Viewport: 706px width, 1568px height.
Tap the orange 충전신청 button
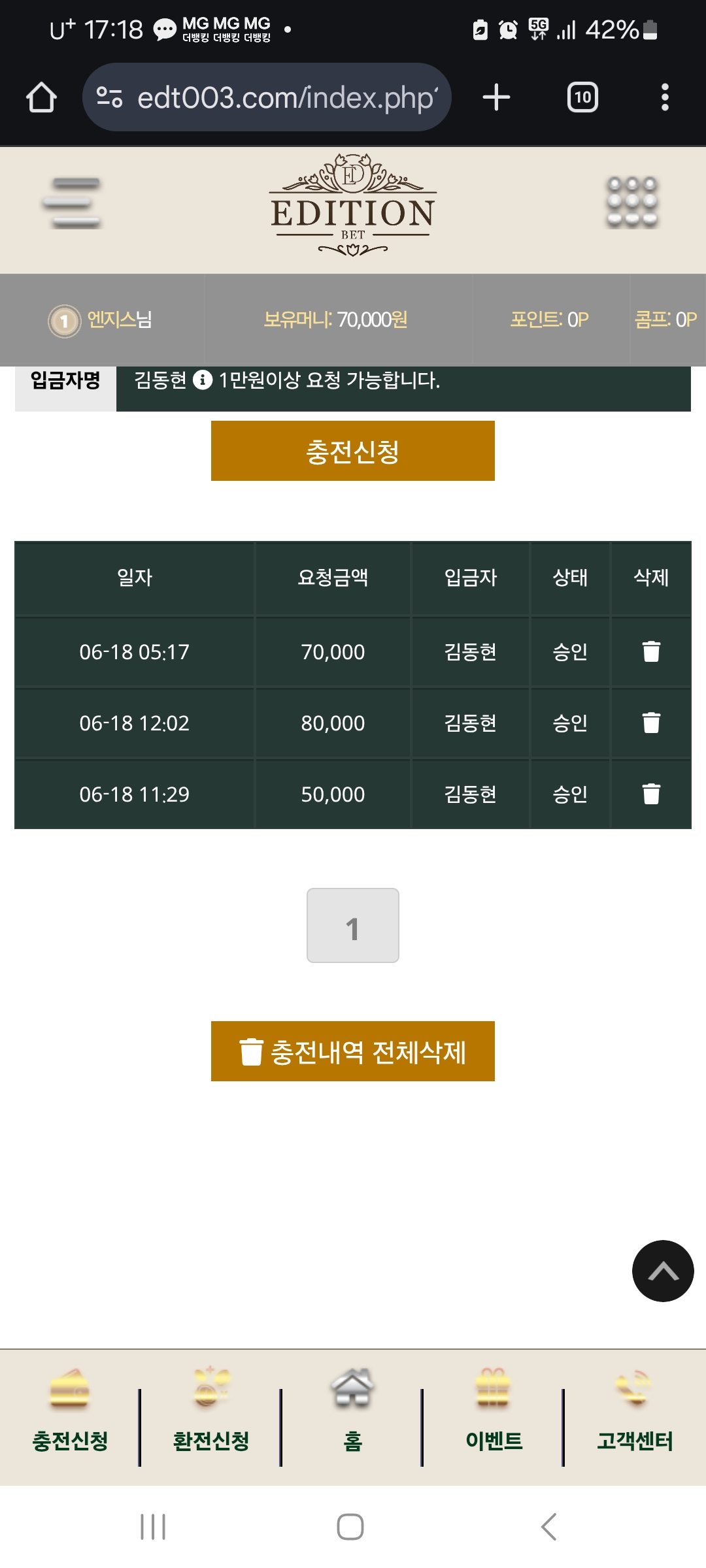[353, 451]
